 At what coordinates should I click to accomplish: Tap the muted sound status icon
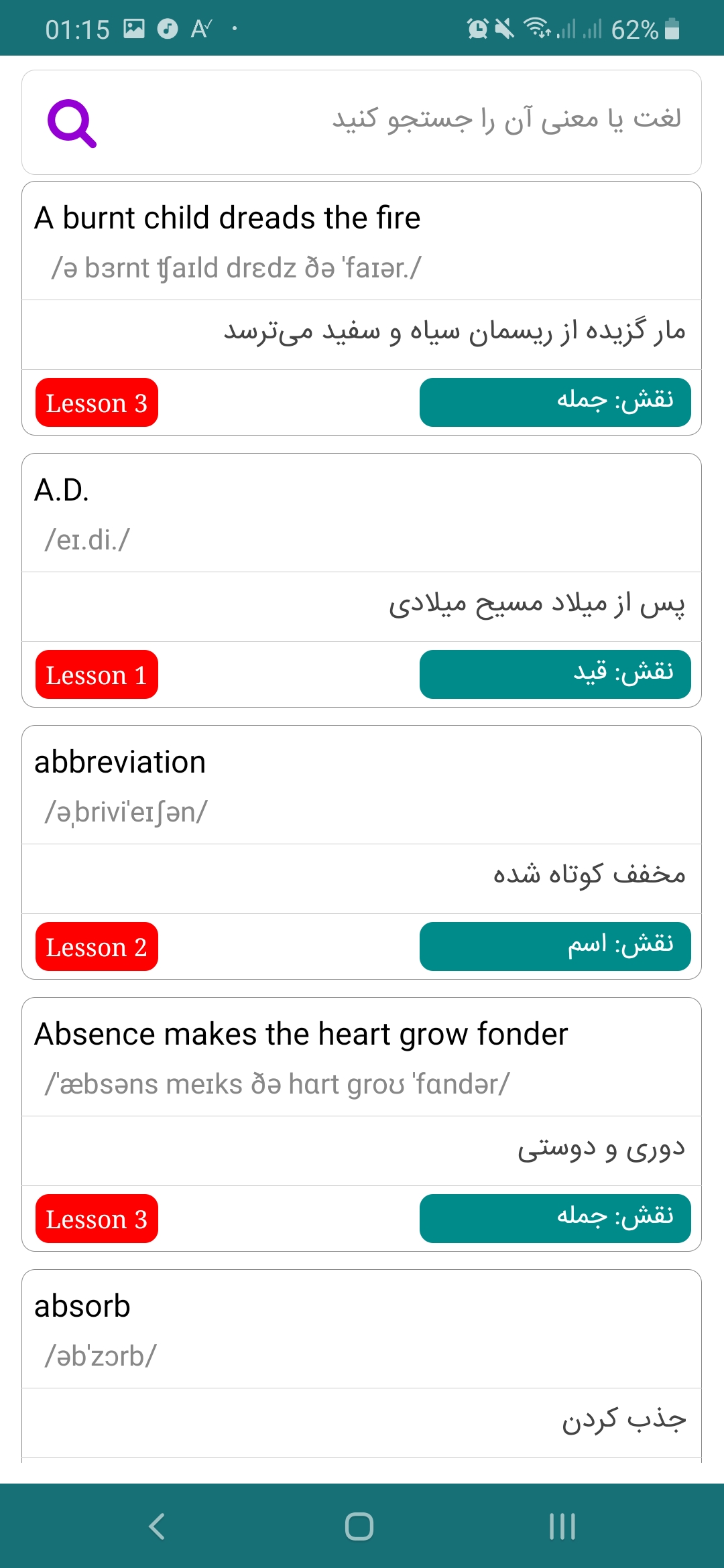point(505,27)
